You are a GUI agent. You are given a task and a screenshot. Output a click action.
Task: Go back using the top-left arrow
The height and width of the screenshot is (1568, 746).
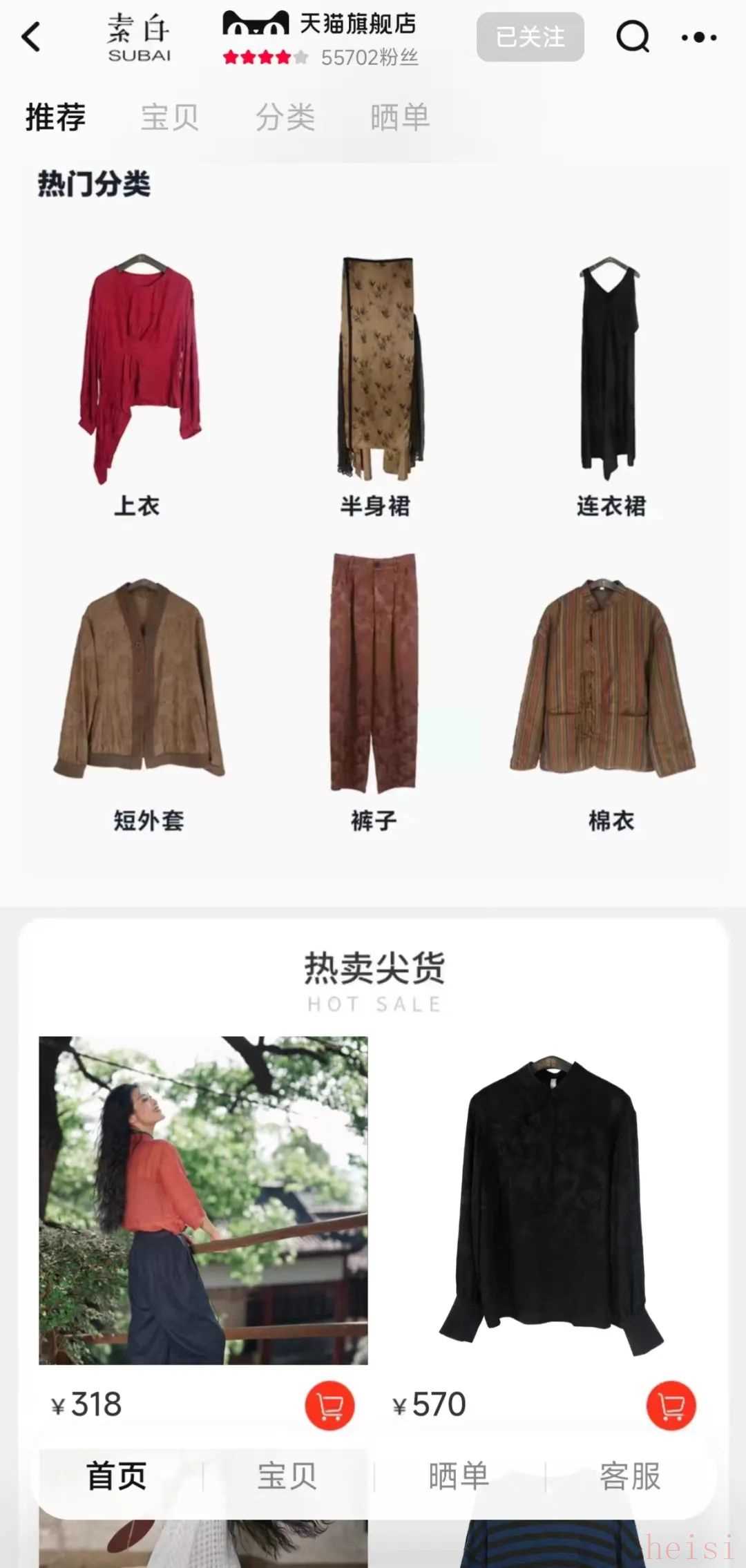32,37
